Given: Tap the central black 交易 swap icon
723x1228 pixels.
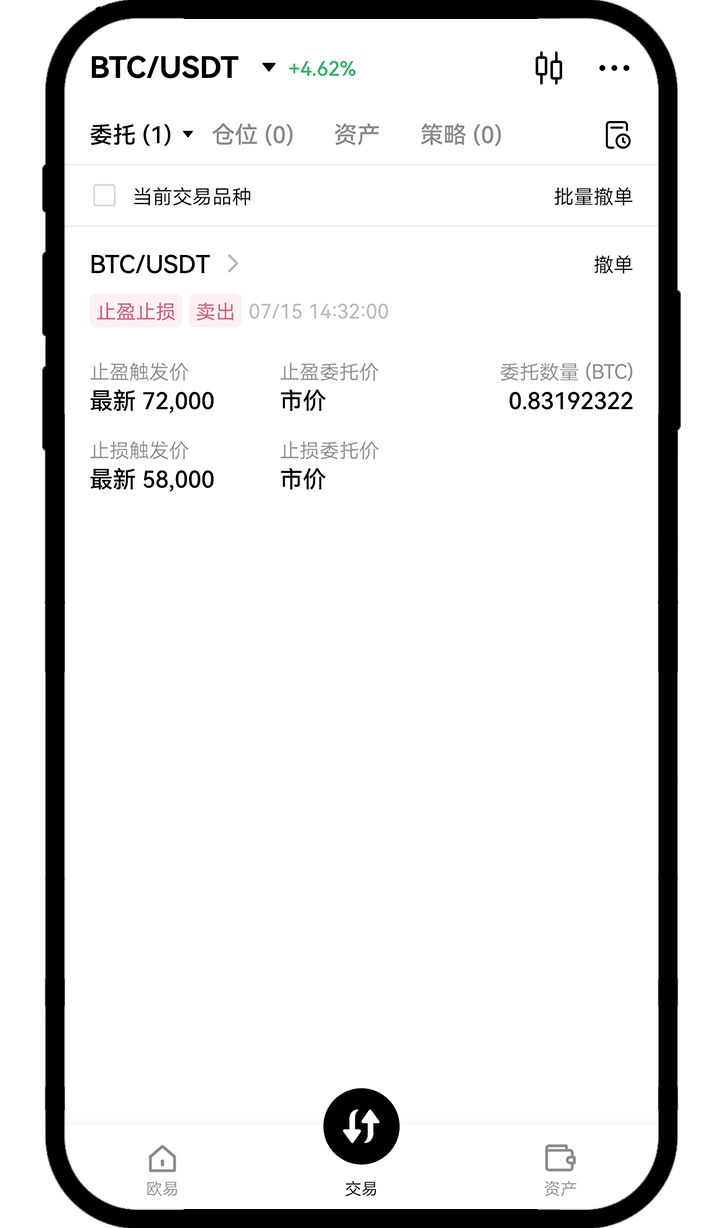Looking at the screenshot, I should click(x=361, y=1125).
